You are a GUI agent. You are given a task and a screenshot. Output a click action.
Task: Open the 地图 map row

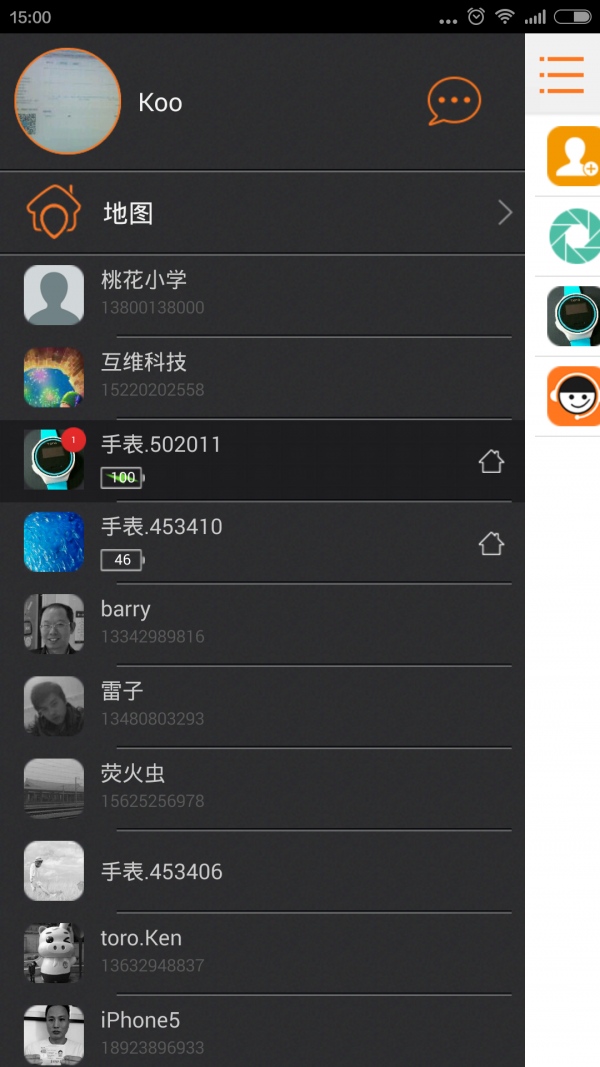[262, 212]
